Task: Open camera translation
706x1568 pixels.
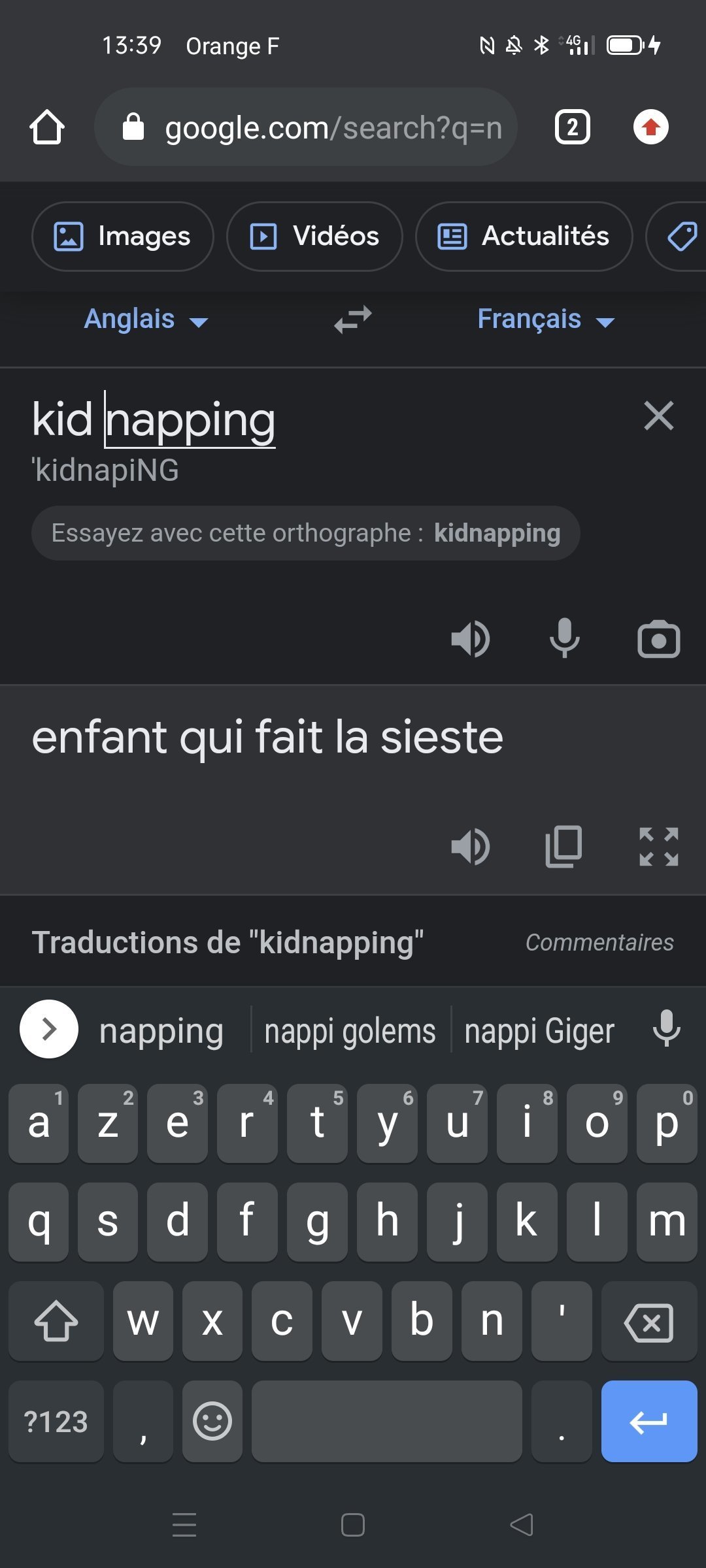Action: pyautogui.click(x=658, y=639)
